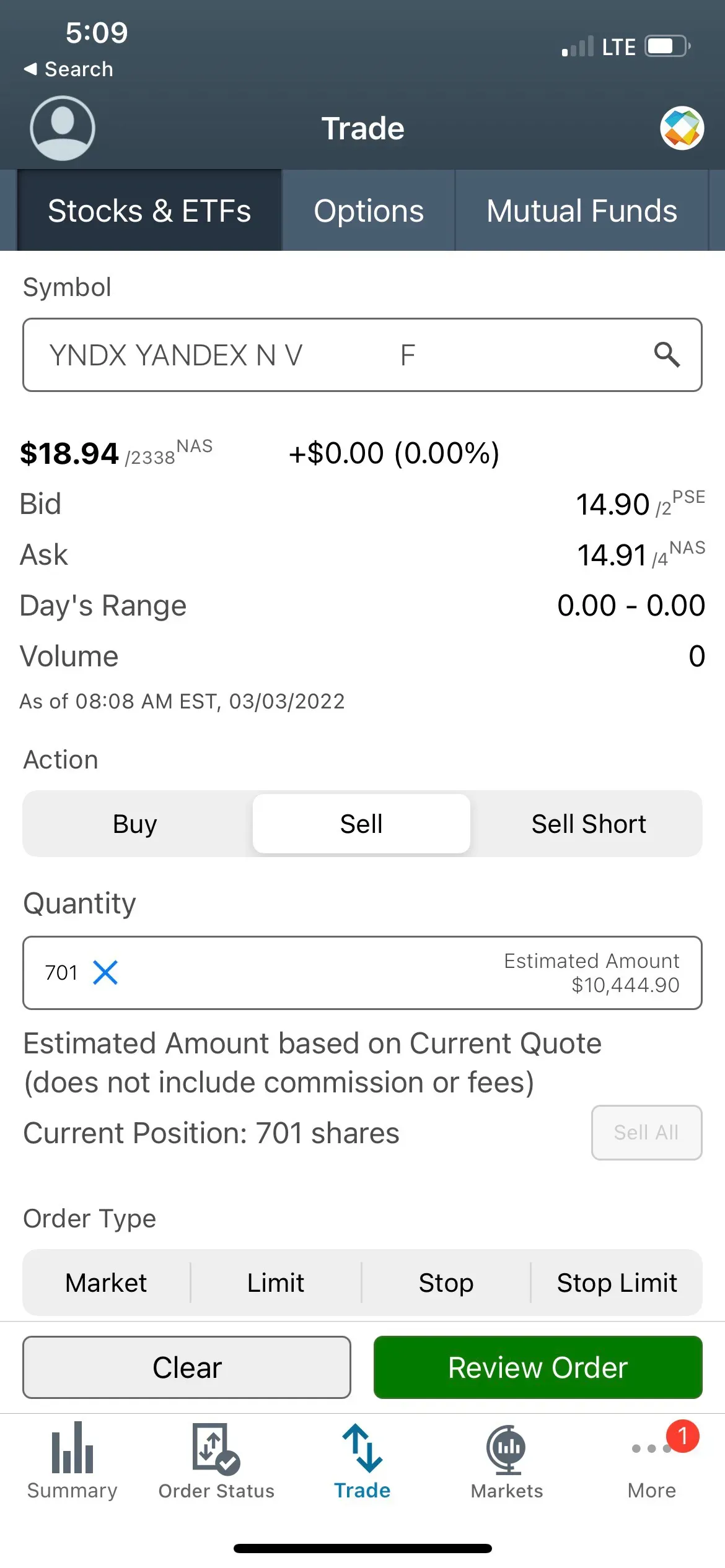Switch to the Mutual Funds tab

click(582, 211)
